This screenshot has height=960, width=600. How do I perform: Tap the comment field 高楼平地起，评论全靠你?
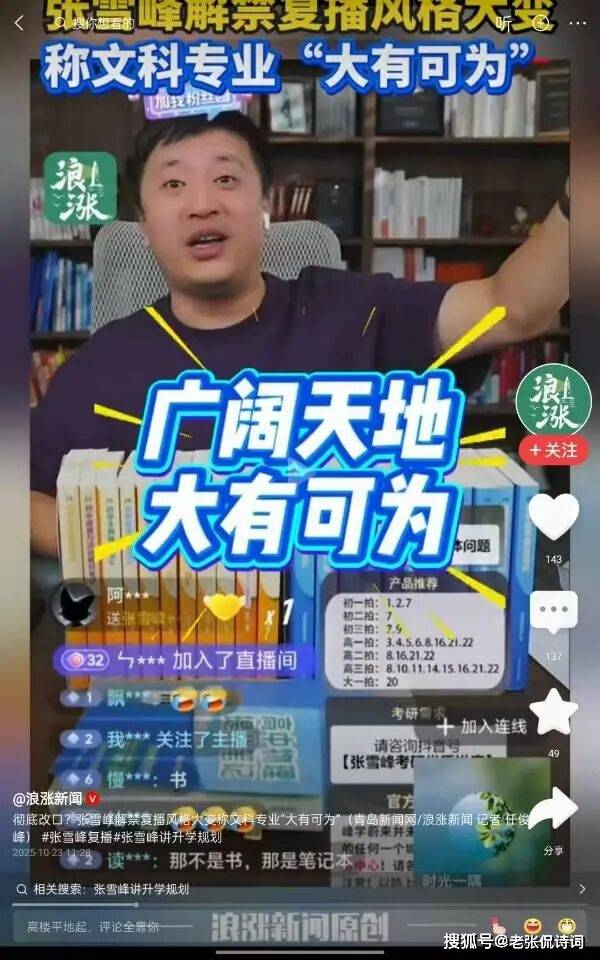coord(100,927)
